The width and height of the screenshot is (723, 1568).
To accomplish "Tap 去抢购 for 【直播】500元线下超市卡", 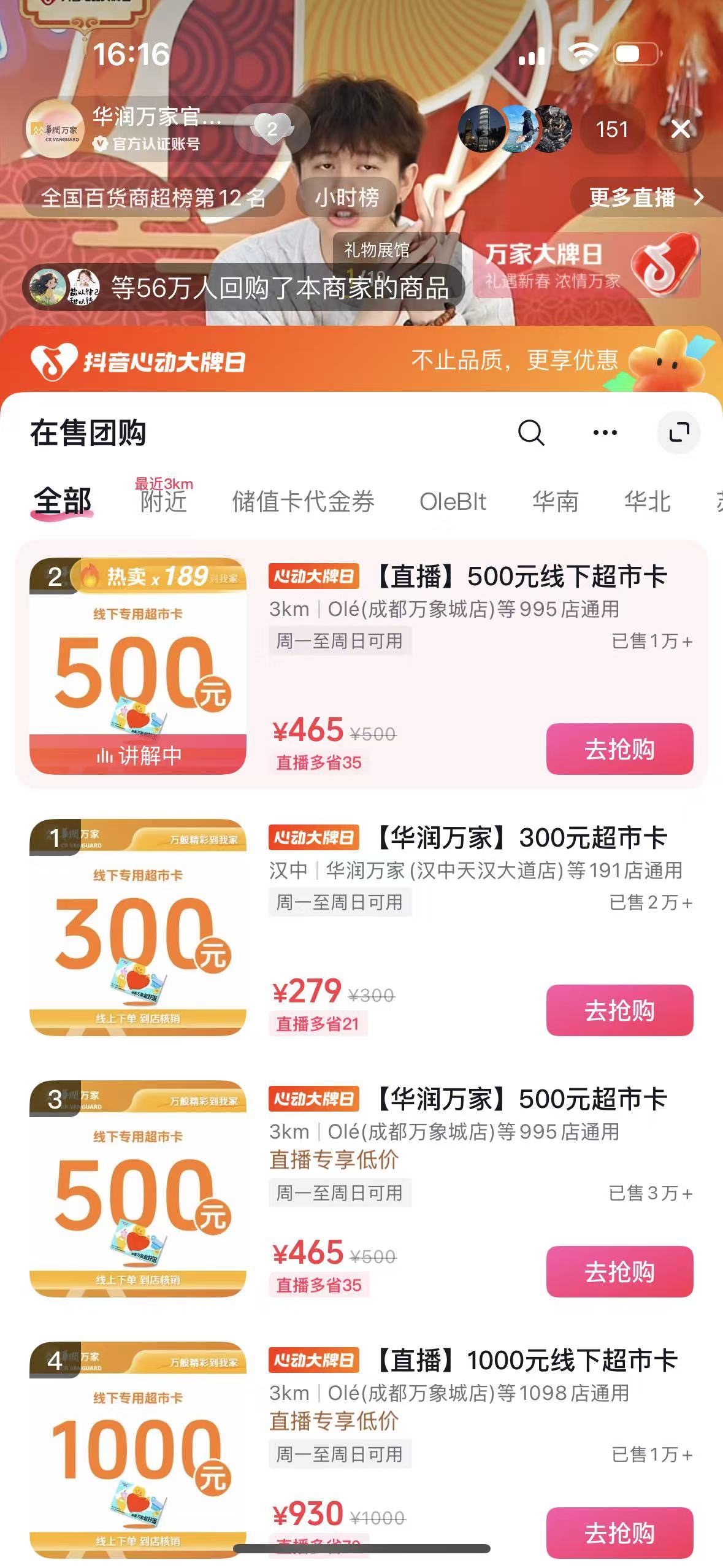I will [619, 749].
